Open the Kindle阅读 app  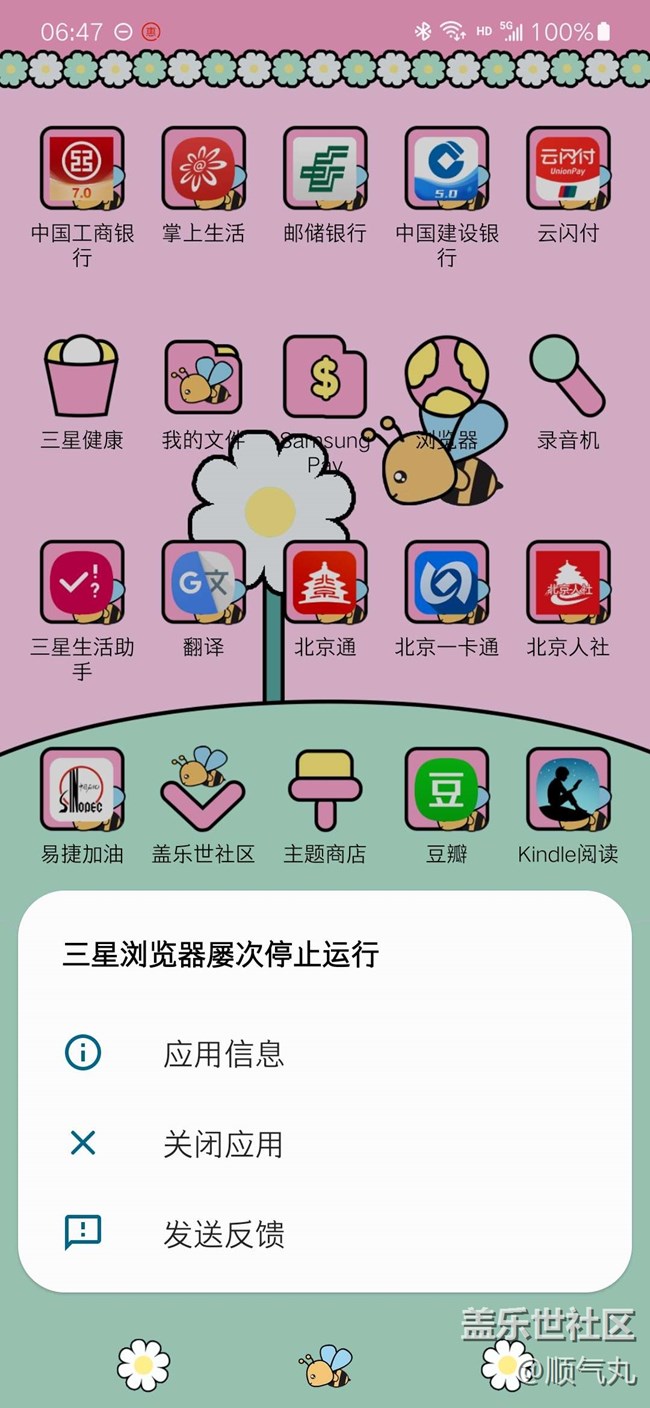(x=568, y=790)
